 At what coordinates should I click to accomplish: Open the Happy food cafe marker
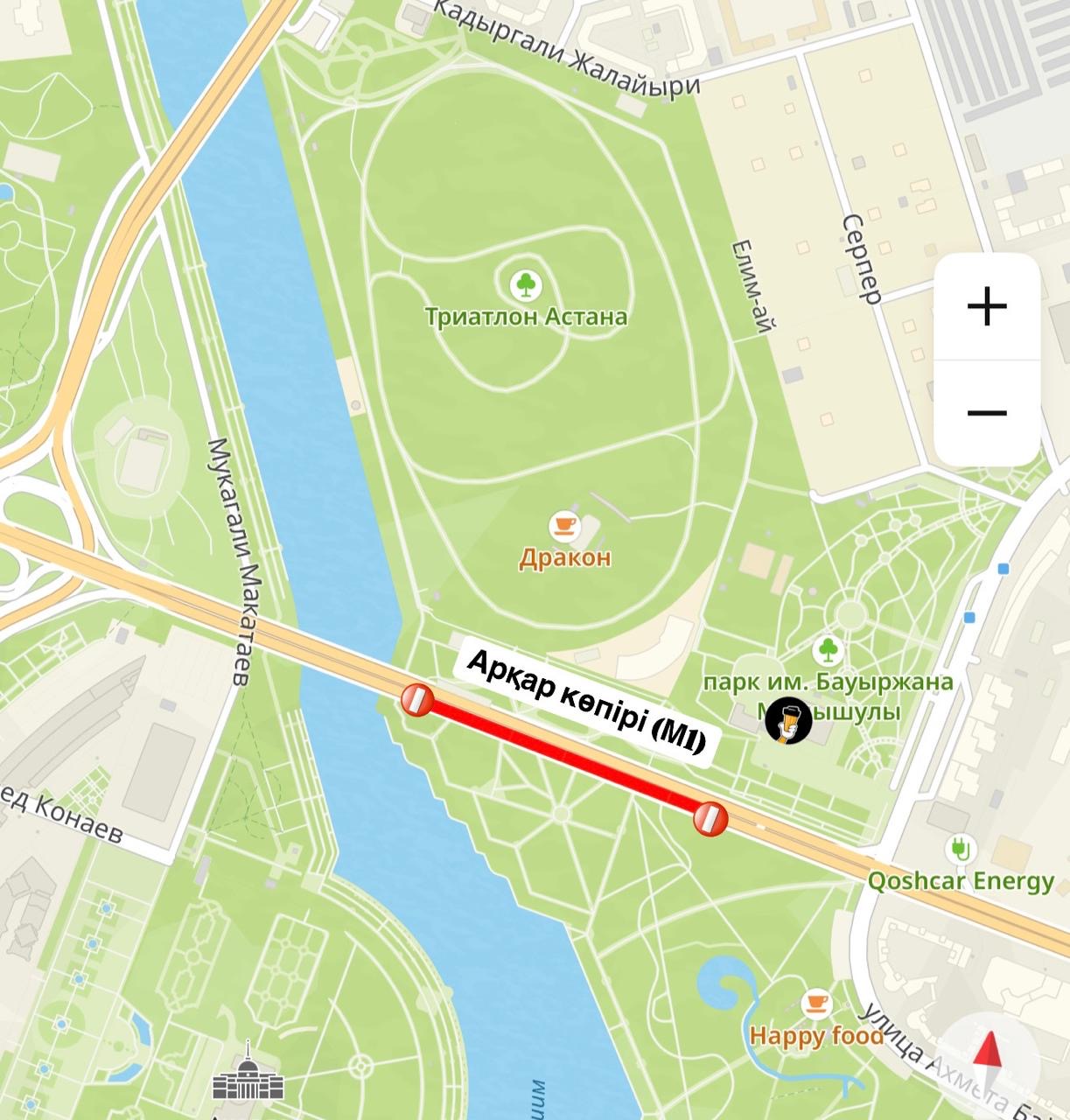point(816,1002)
